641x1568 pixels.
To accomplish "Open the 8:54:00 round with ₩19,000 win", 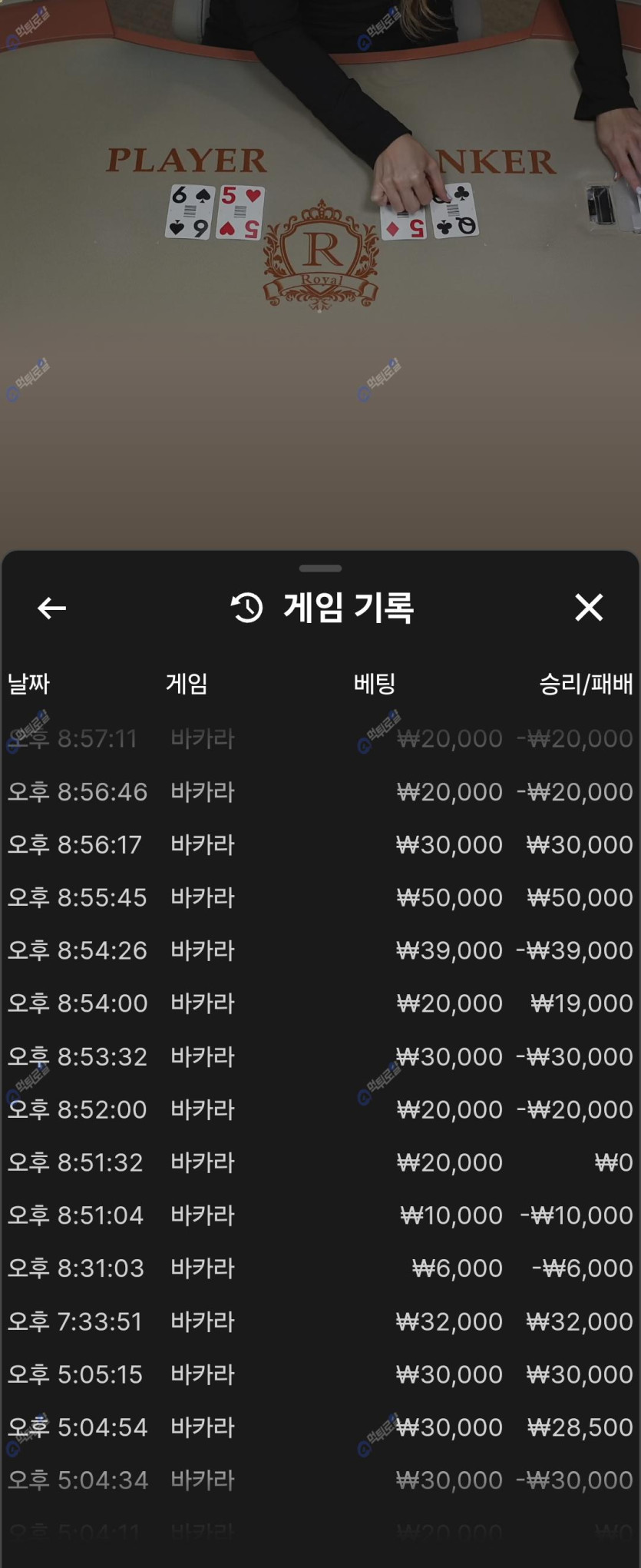I will coord(320,1003).
